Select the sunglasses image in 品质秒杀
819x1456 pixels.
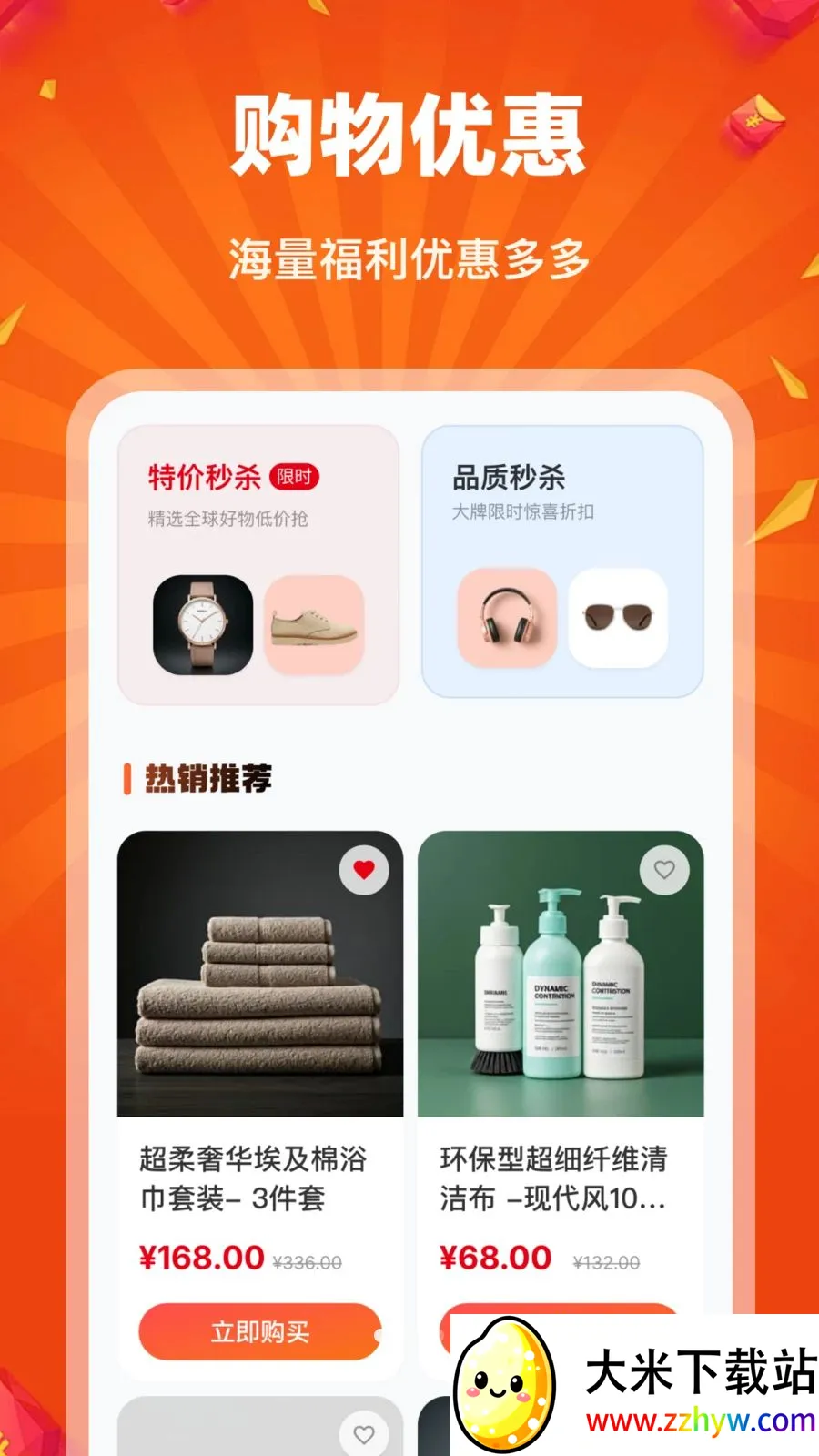tap(616, 615)
